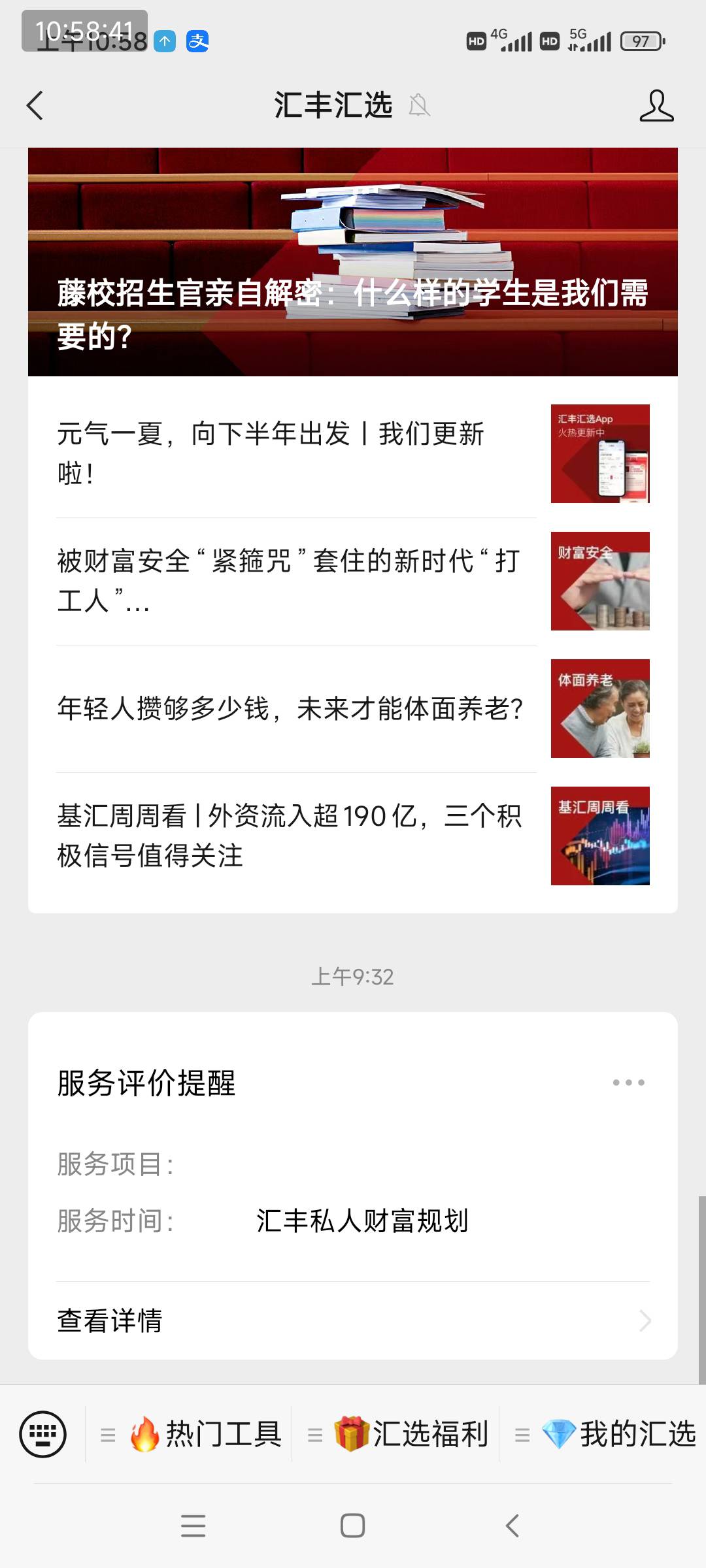Tap the system home button

(353, 1526)
